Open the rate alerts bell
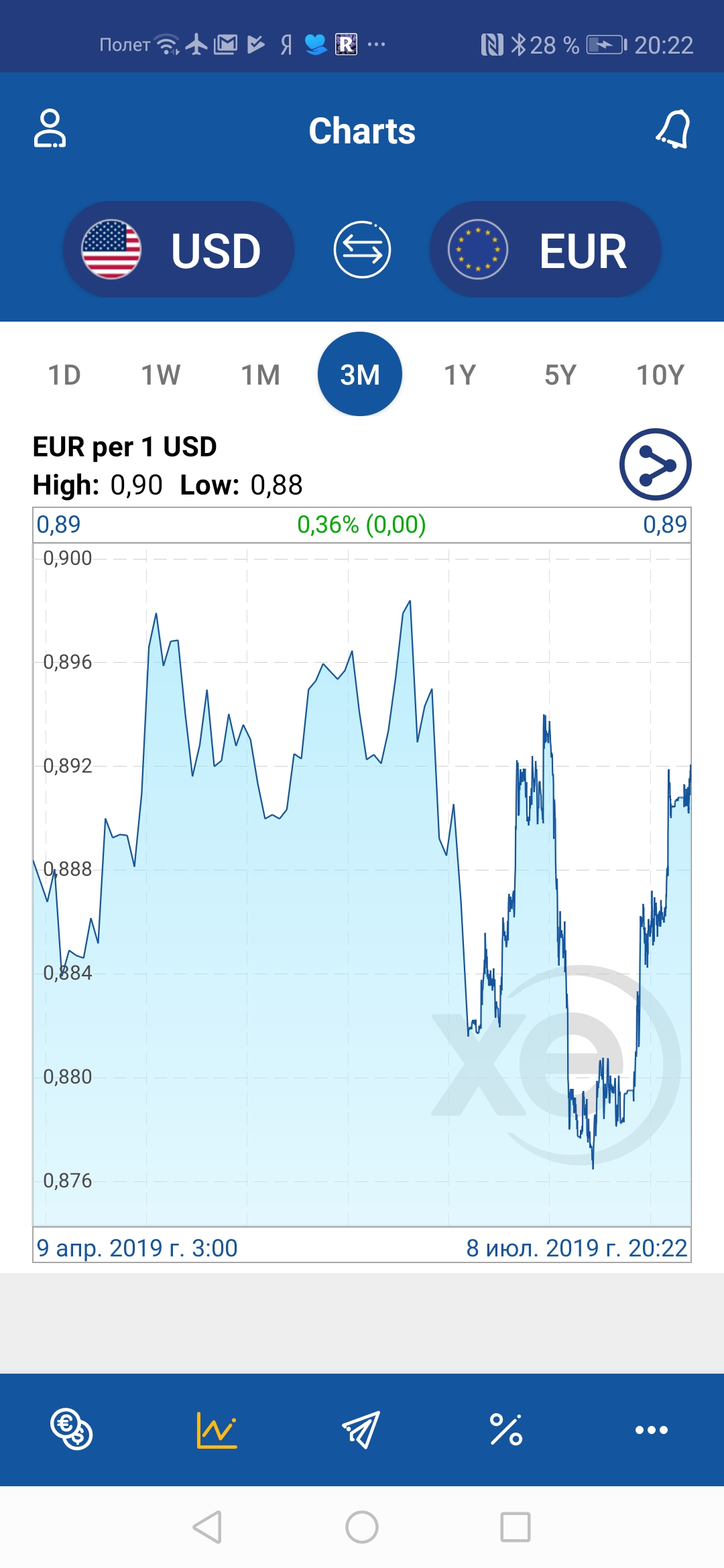The width and height of the screenshot is (724, 1568). pos(673,129)
